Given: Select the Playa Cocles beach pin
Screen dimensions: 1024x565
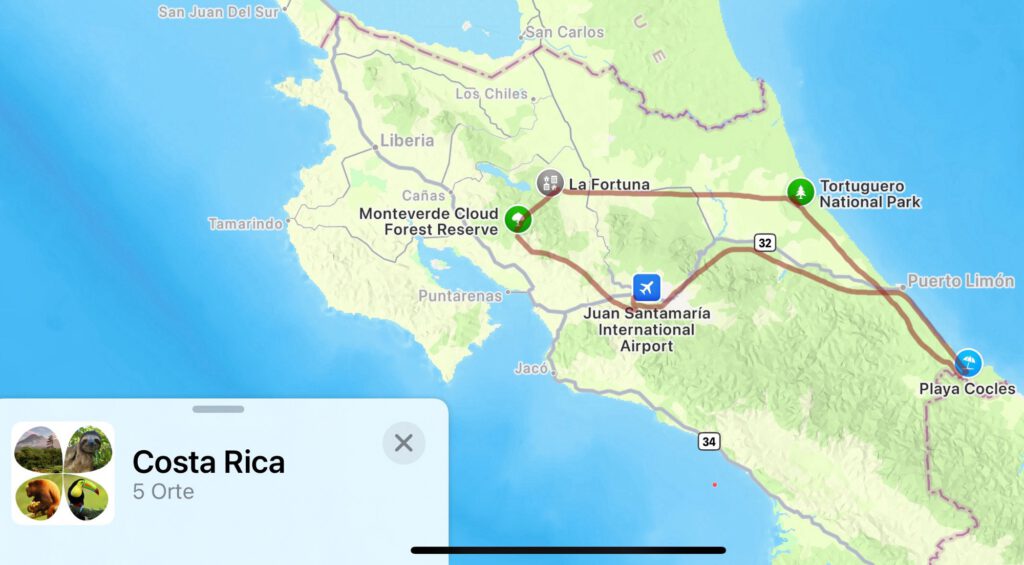Looking at the screenshot, I should click(967, 362).
